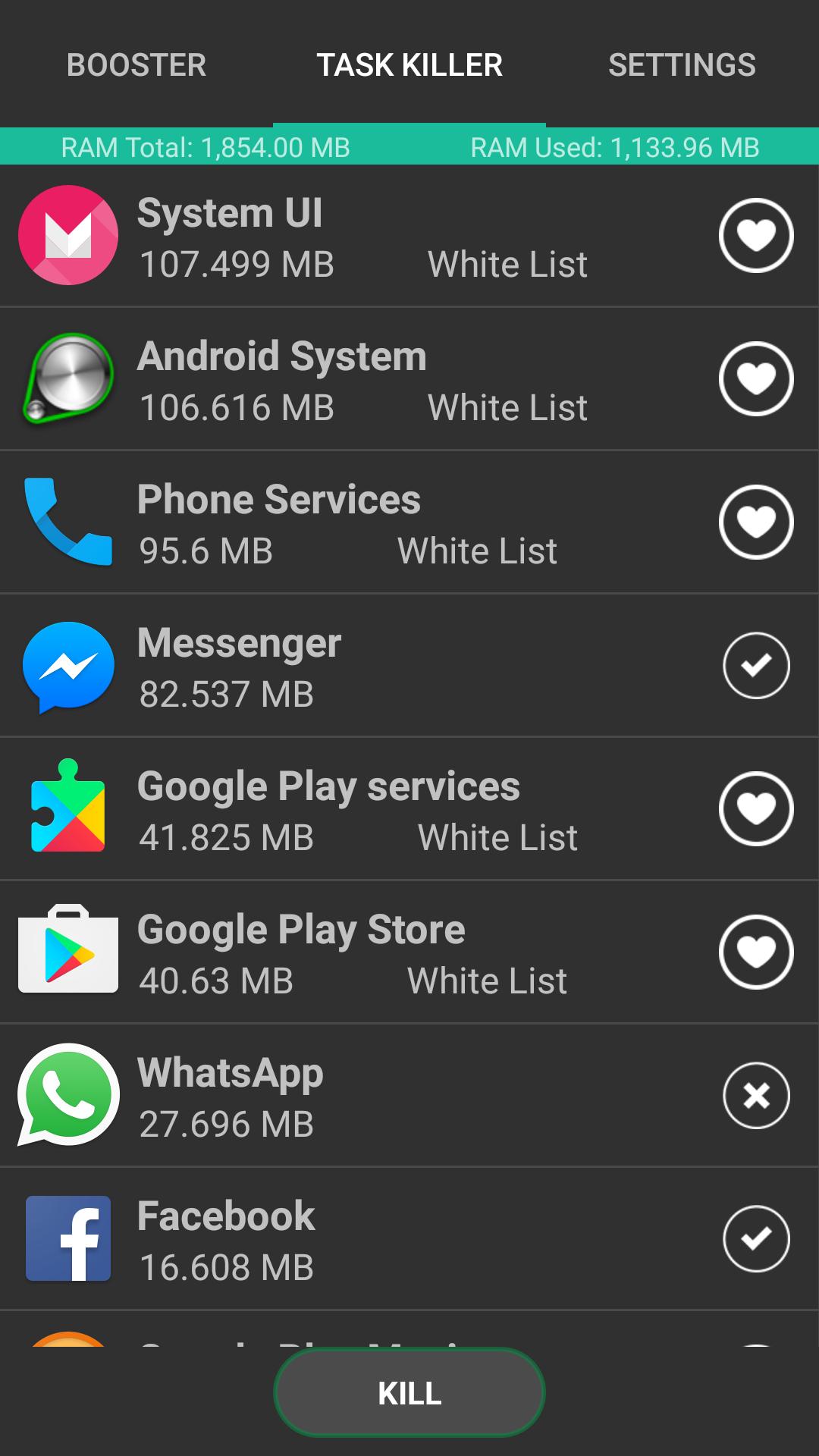819x1456 pixels.
Task: Open the SETTINGS tab
Action: pos(682,65)
